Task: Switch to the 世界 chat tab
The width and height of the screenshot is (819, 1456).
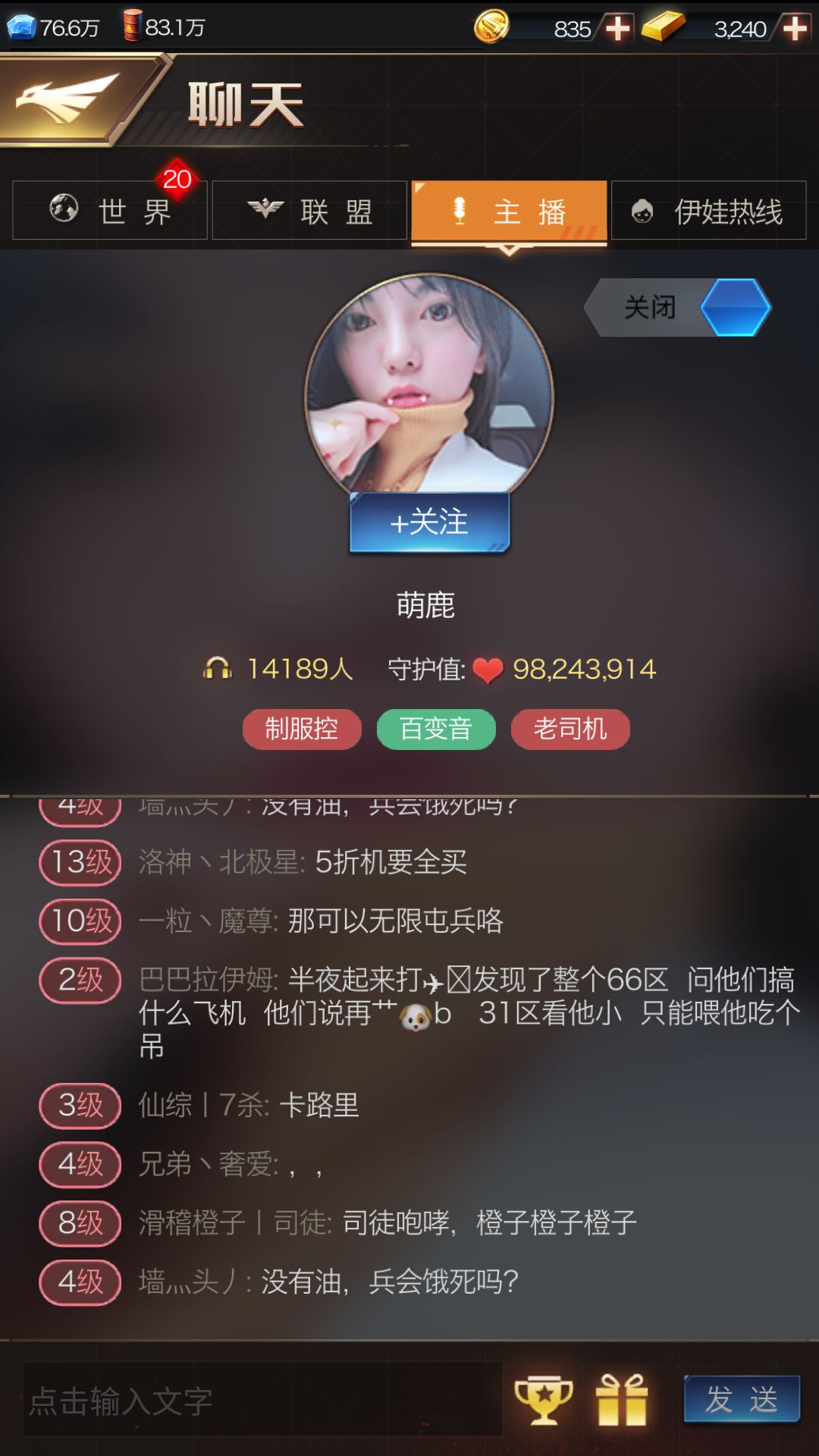Action: click(x=110, y=211)
